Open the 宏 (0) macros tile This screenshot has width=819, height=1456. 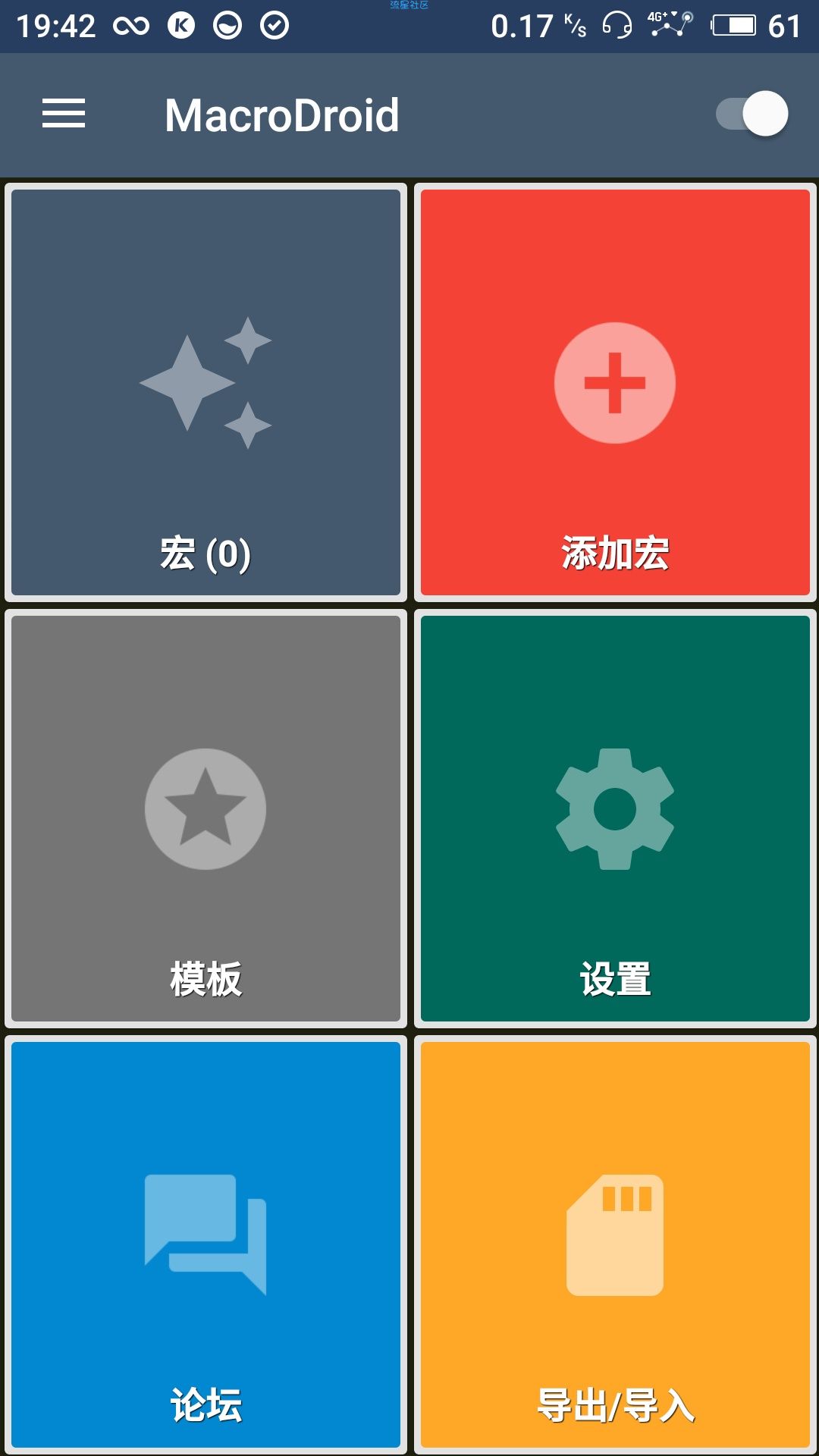(x=206, y=392)
